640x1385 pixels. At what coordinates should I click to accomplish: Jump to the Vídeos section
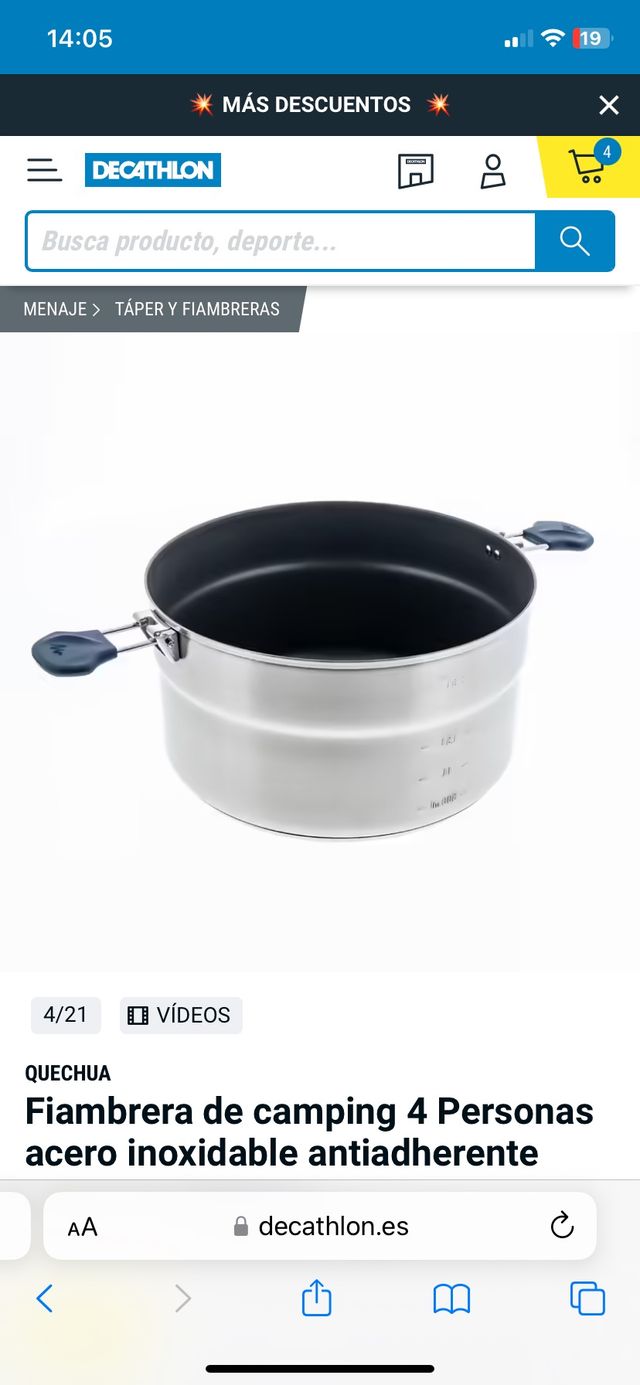pyautogui.click(x=180, y=1015)
